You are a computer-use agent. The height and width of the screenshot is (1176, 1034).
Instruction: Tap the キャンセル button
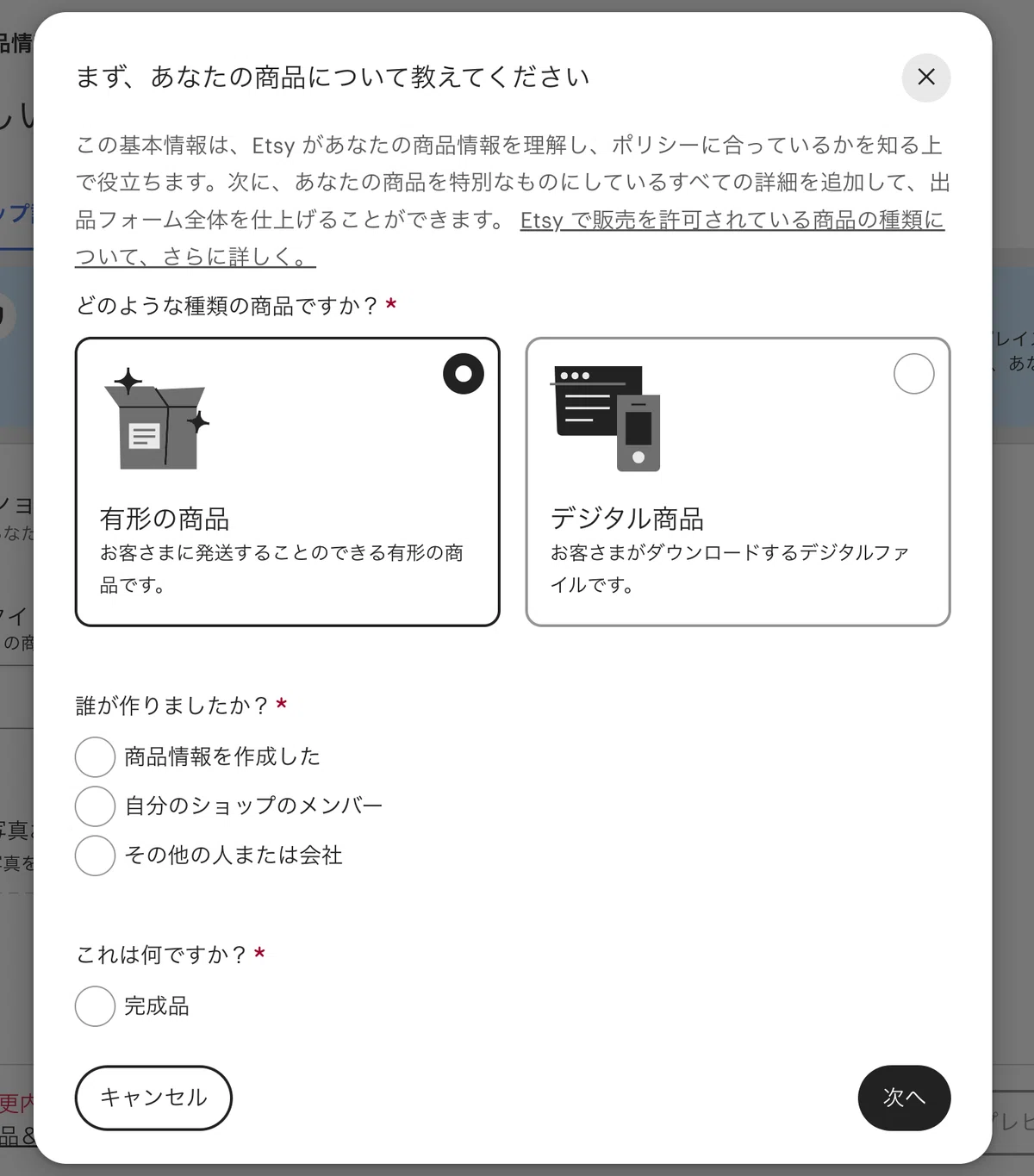pyautogui.click(x=153, y=1098)
